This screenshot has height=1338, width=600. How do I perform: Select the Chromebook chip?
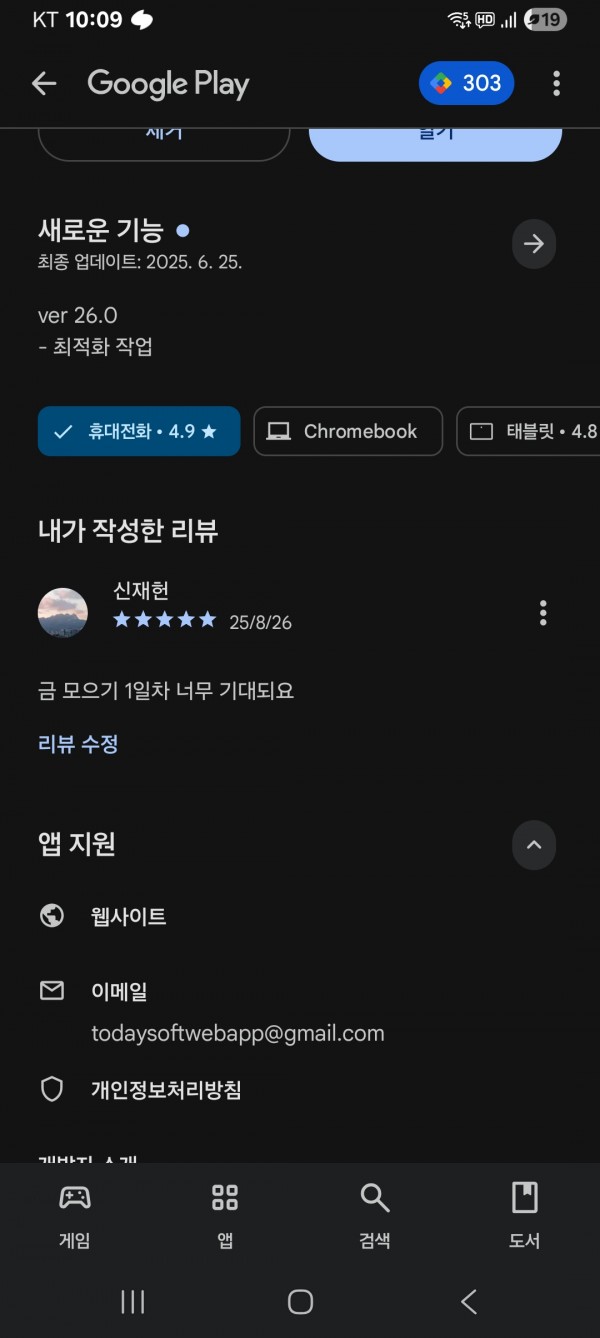[x=348, y=431]
